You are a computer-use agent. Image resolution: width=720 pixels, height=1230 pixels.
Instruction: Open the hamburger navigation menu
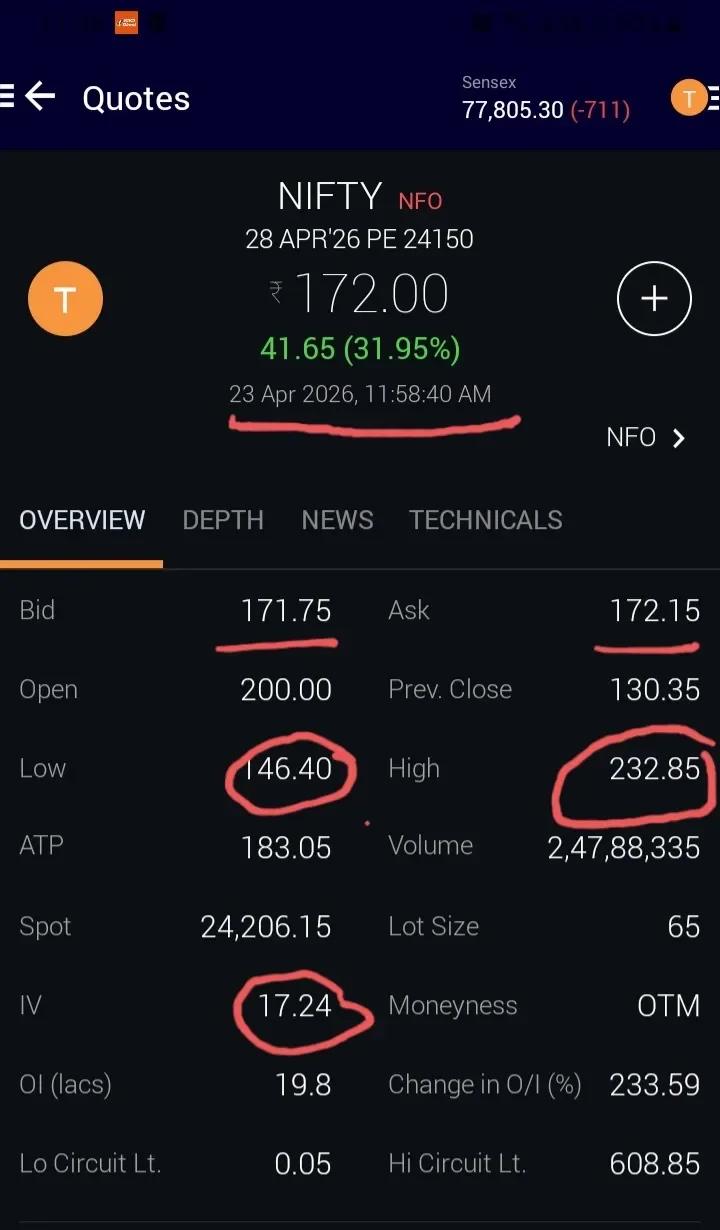click(x=6, y=97)
